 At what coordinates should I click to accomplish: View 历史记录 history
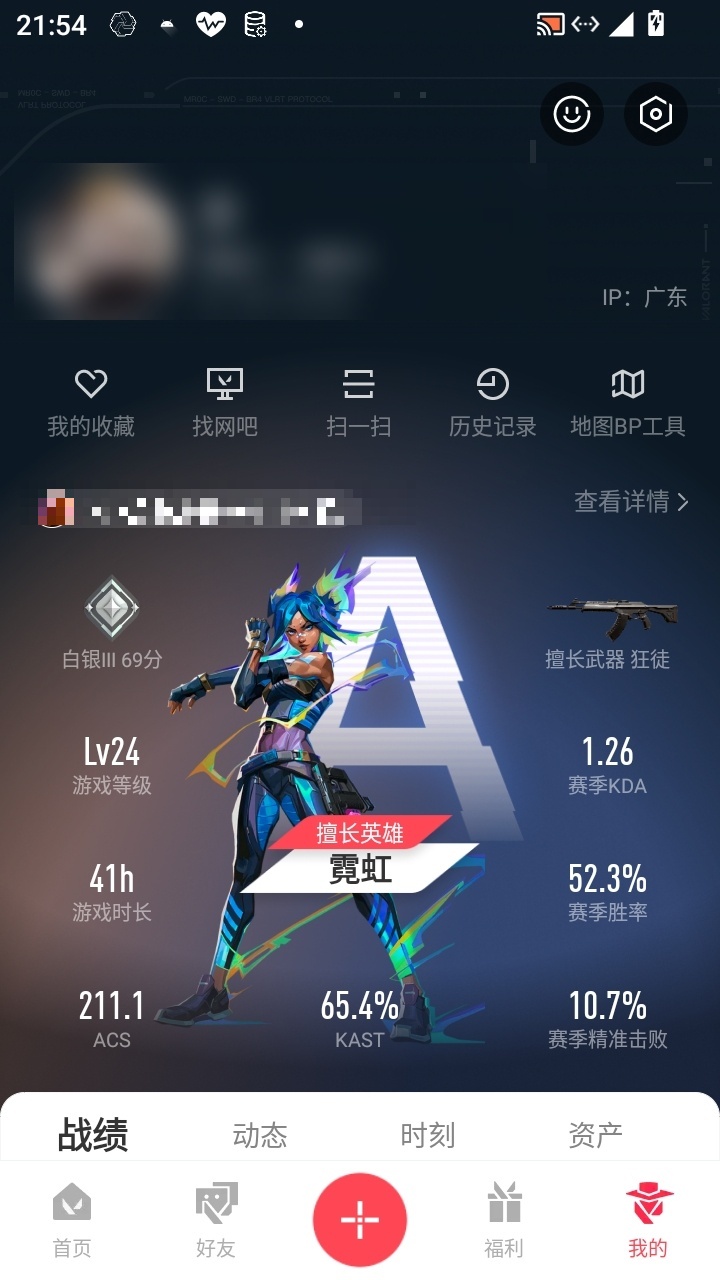(x=493, y=403)
